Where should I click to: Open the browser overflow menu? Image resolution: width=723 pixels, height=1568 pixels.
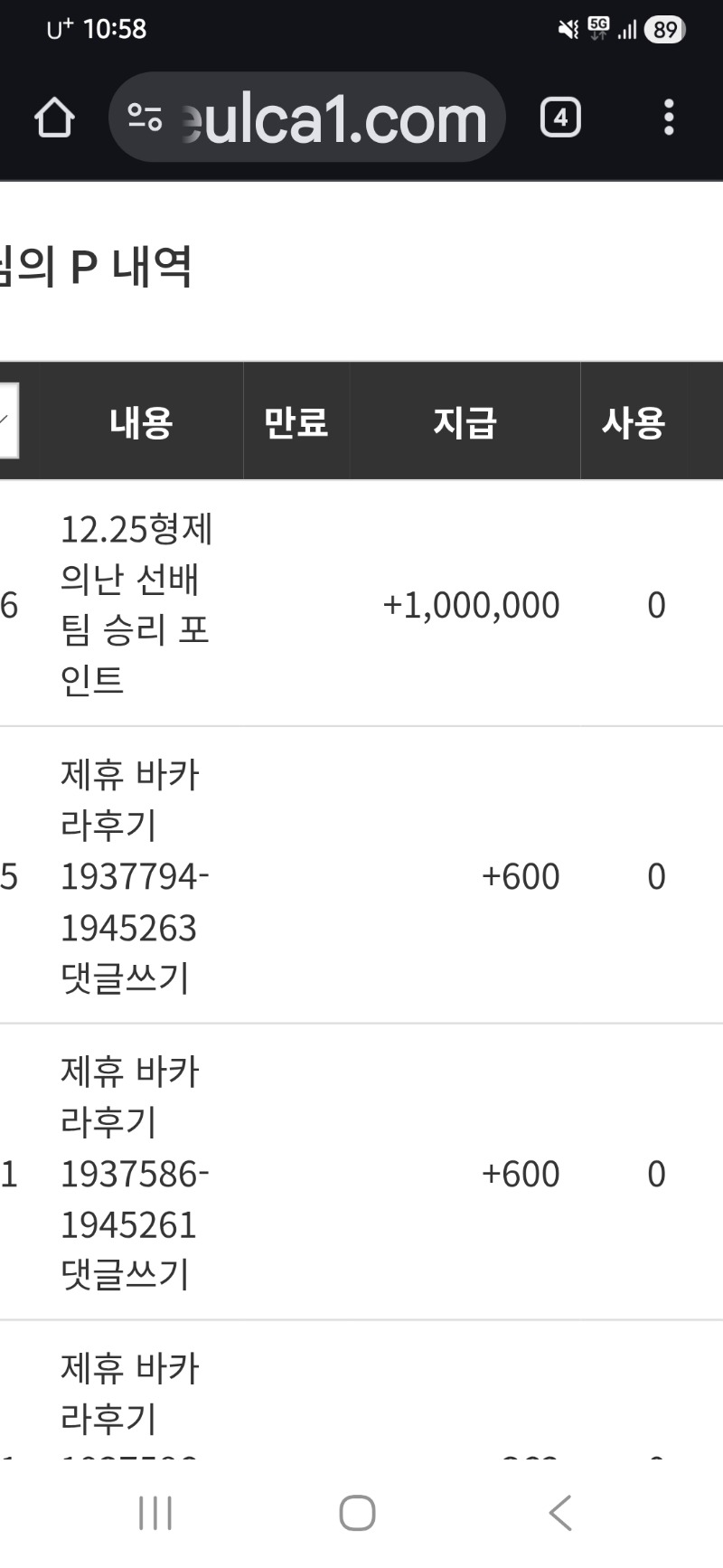click(x=669, y=118)
